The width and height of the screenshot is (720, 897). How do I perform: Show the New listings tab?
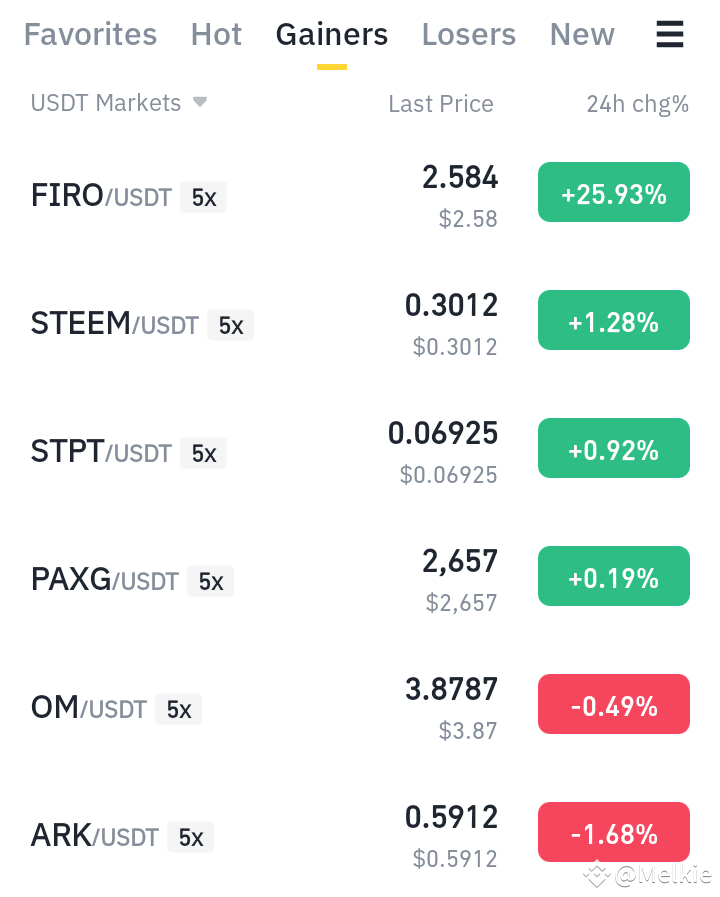pos(582,34)
